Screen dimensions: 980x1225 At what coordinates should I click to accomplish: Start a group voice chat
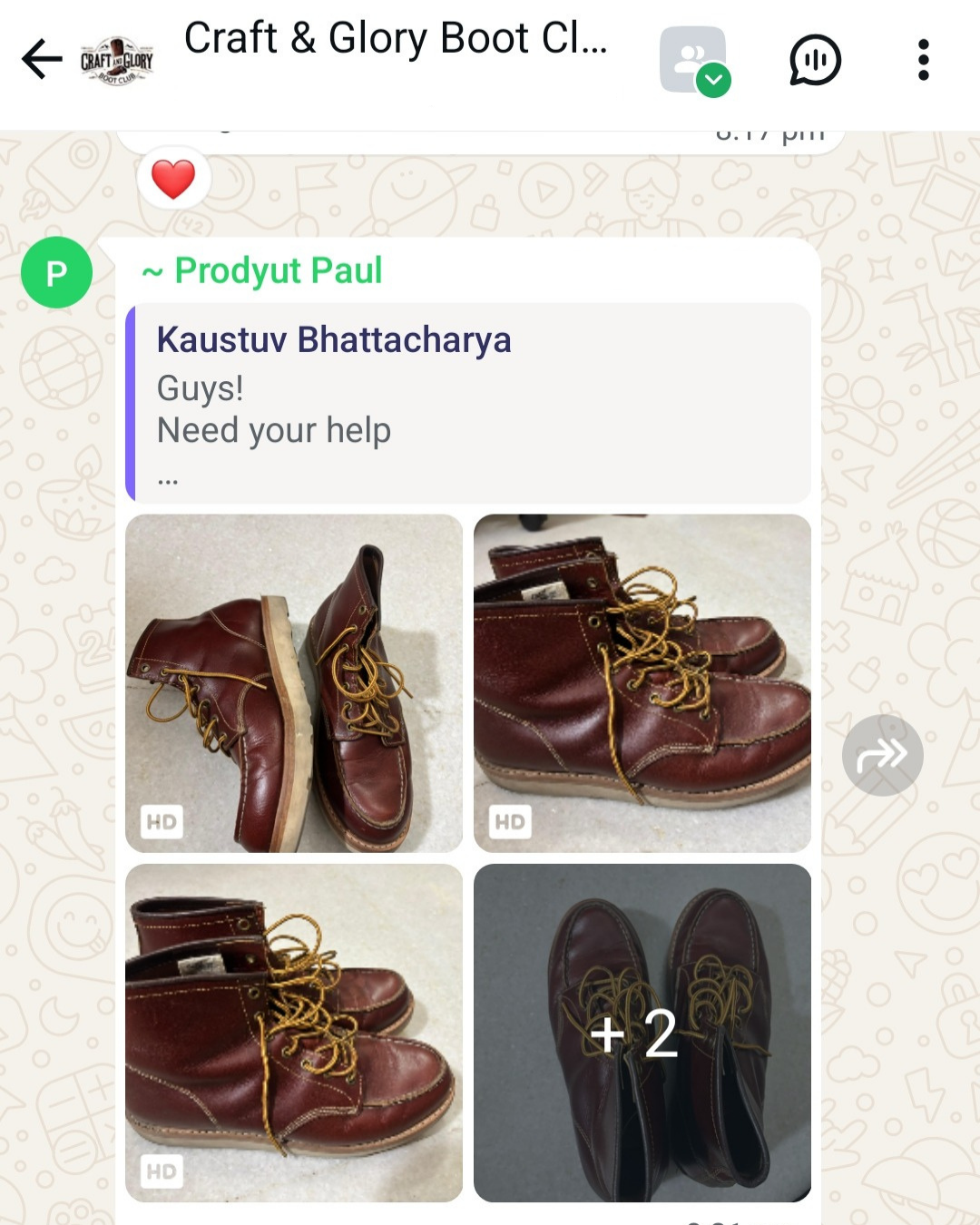[815, 60]
